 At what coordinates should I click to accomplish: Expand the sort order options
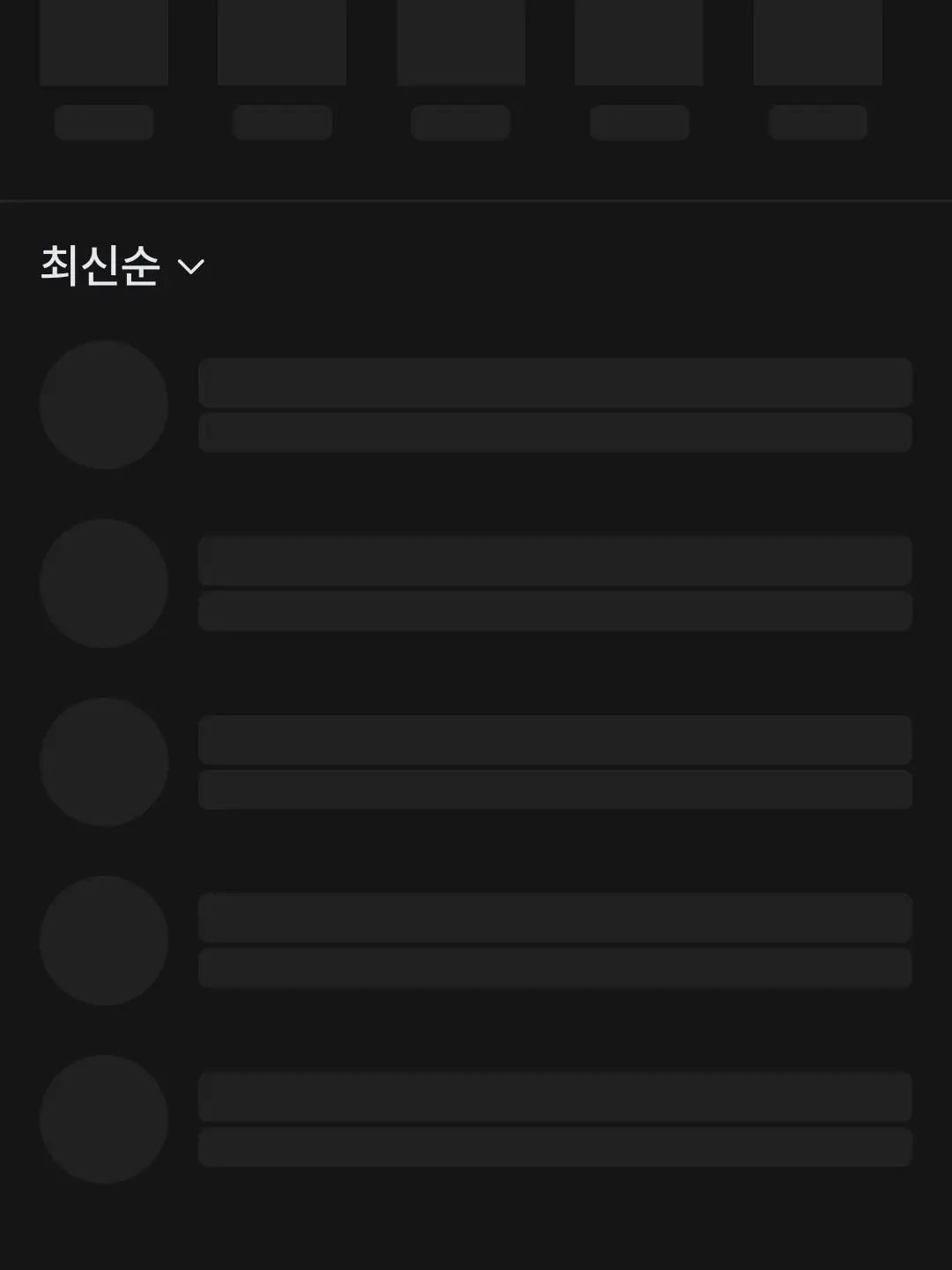pos(119,265)
